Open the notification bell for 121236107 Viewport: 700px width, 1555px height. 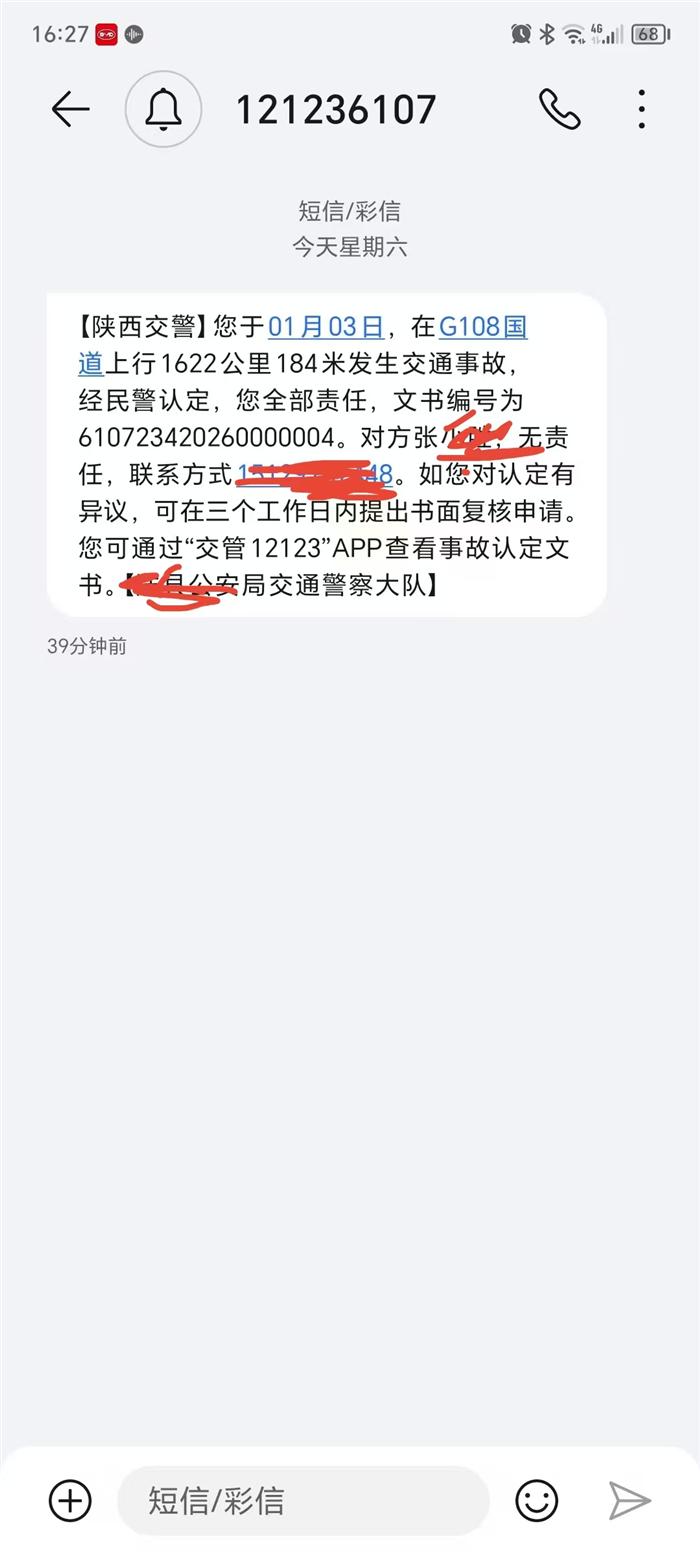[x=163, y=109]
